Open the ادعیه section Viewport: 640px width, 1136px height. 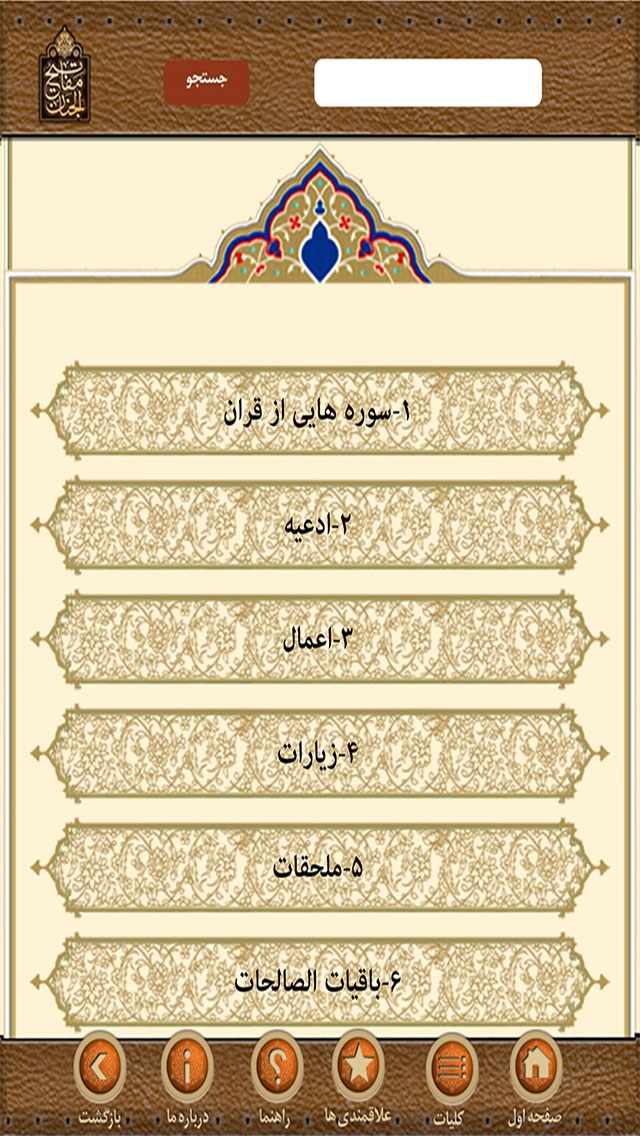pyautogui.click(x=319, y=525)
